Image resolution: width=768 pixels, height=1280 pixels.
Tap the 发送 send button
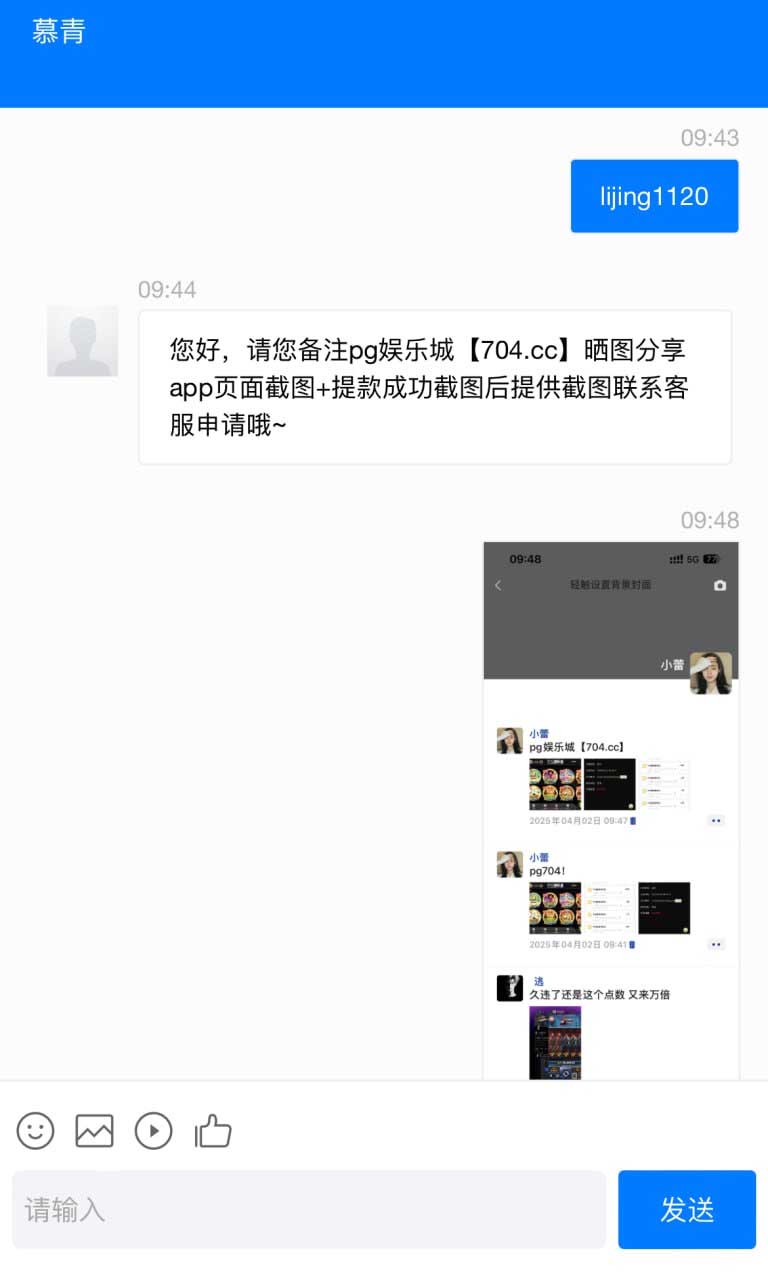click(687, 1209)
